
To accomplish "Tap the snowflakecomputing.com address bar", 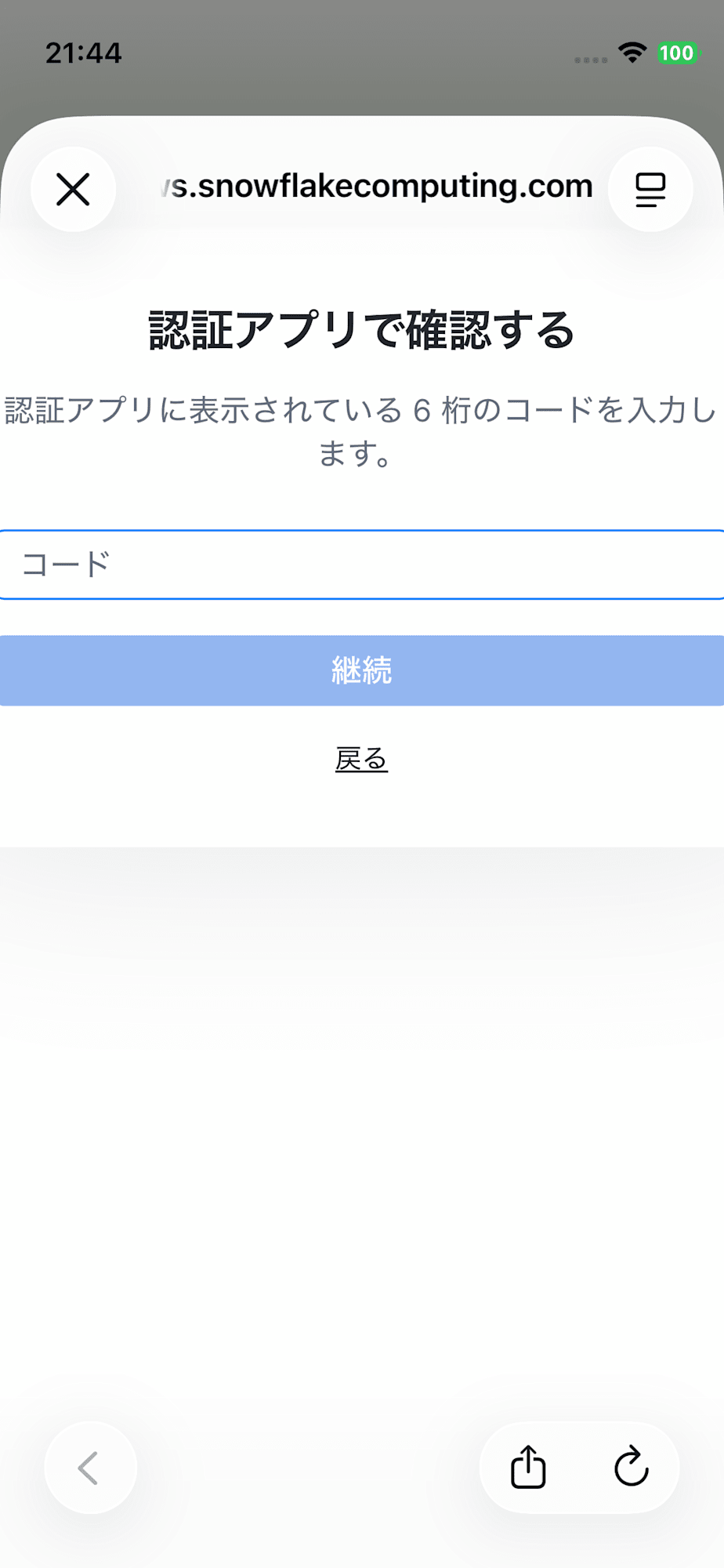I will pos(376,187).
